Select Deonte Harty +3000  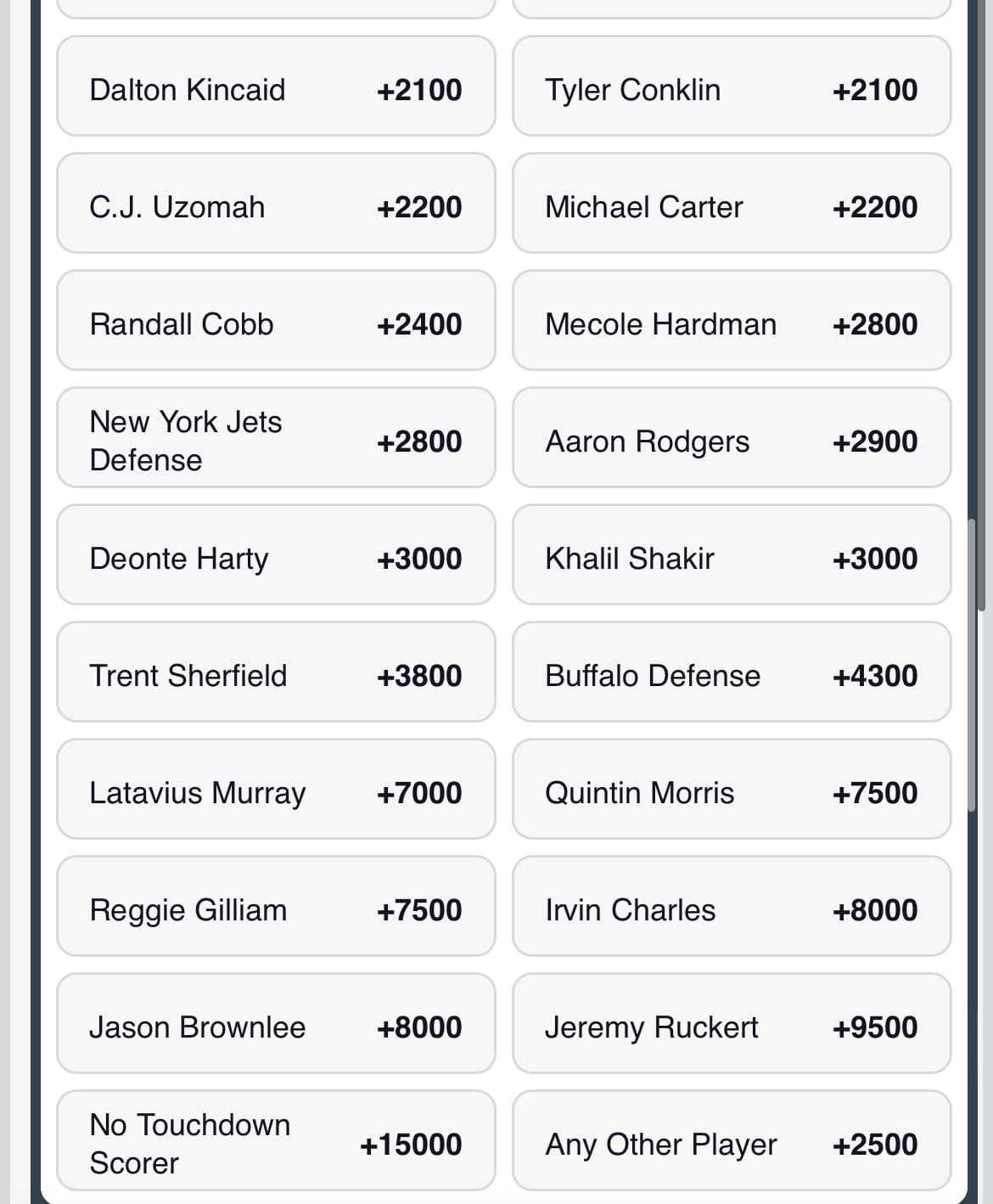click(276, 558)
